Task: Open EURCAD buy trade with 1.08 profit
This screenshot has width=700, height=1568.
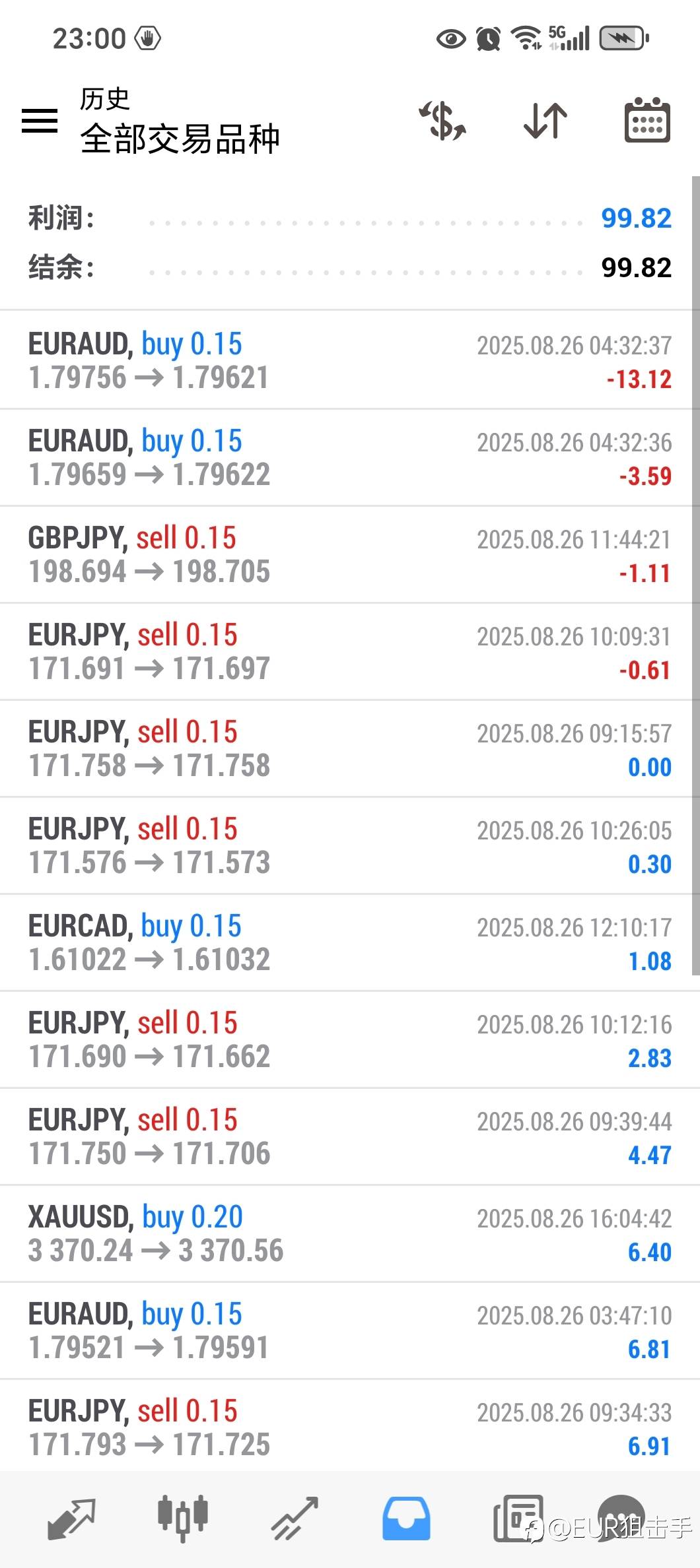Action: pyautogui.click(x=350, y=942)
